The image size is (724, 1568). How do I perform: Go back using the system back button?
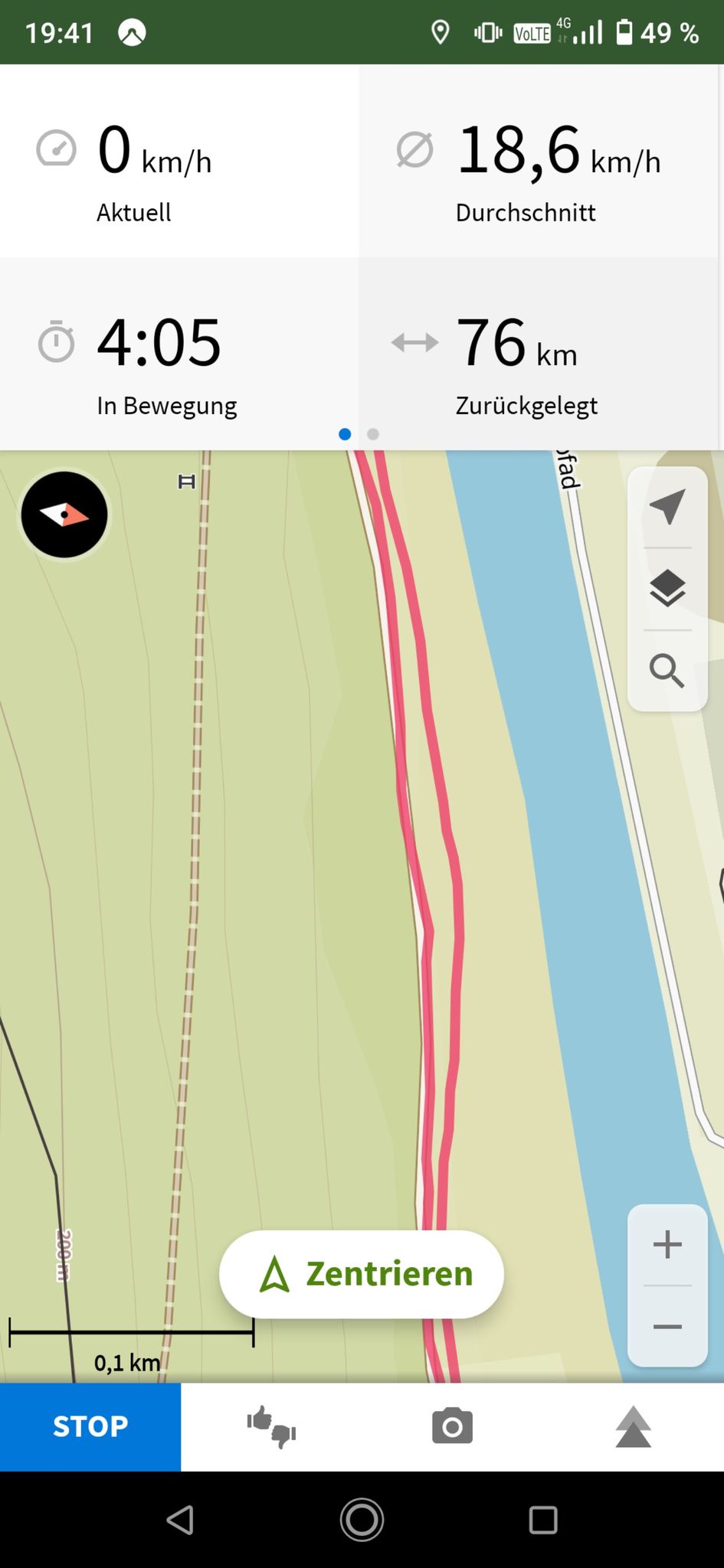coord(181,1520)
